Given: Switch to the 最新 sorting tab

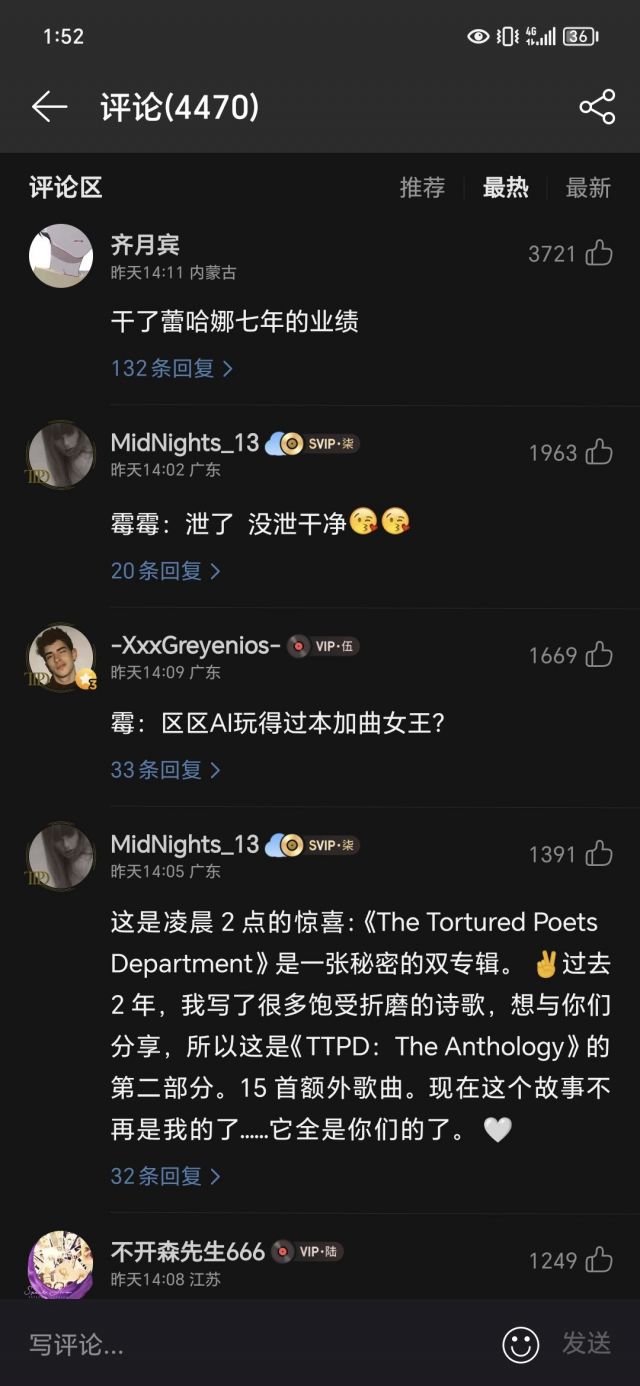Looking at the screenshot, I should pyautogui.click(x=588, y=188).
